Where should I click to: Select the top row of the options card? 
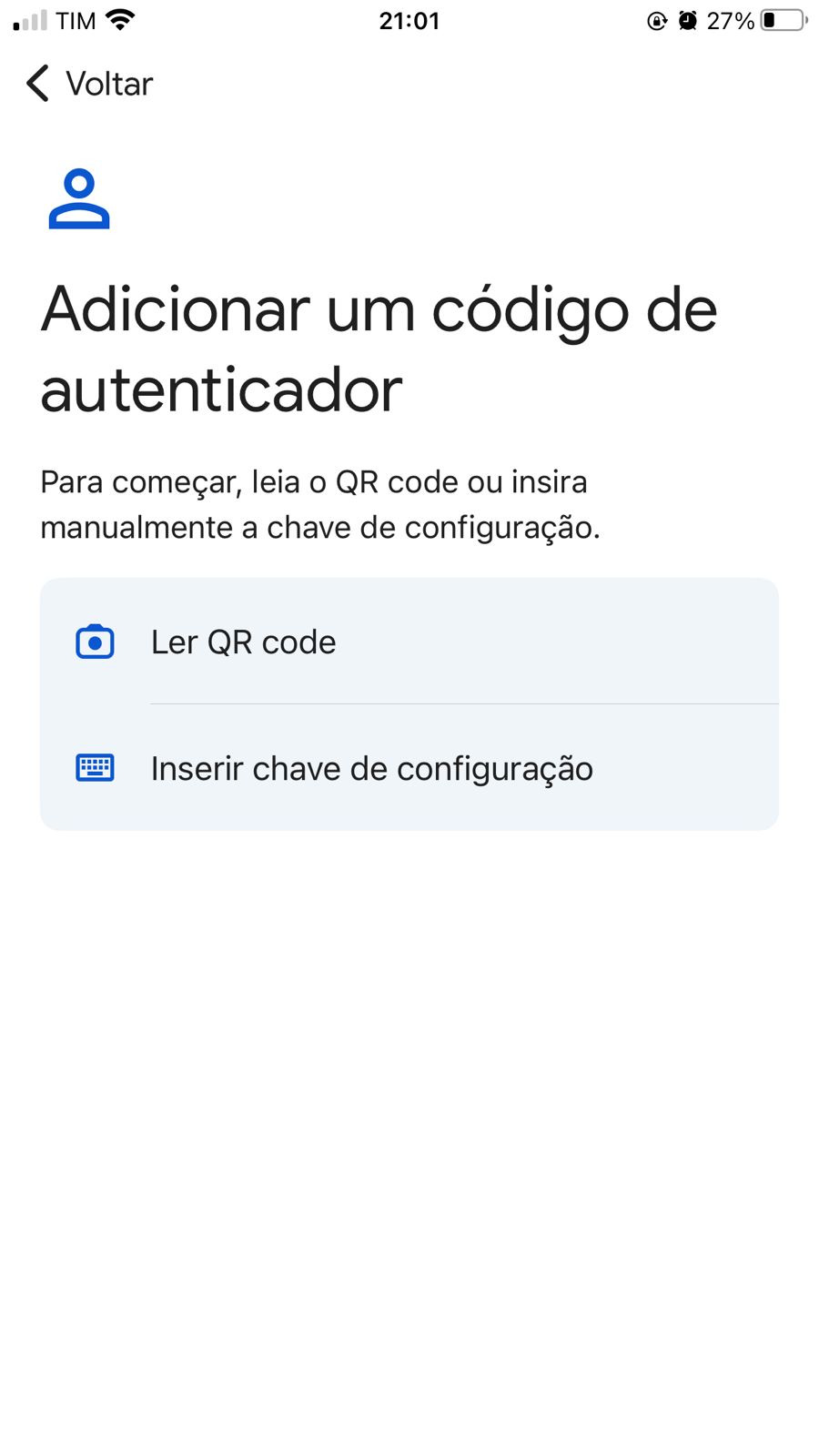(x=409, y=641)
